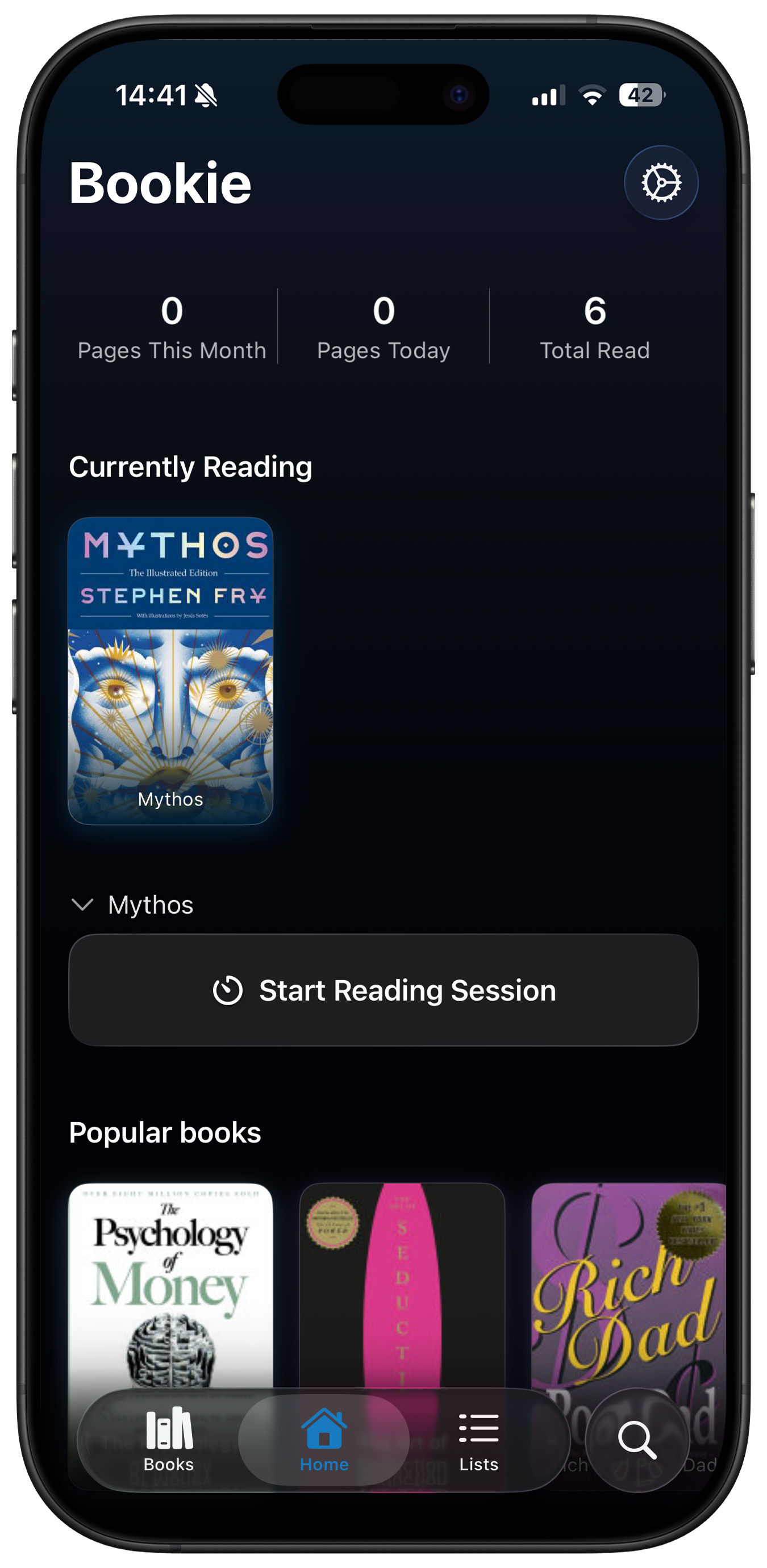Select the muted notifications bell icon

pos(204,95)
